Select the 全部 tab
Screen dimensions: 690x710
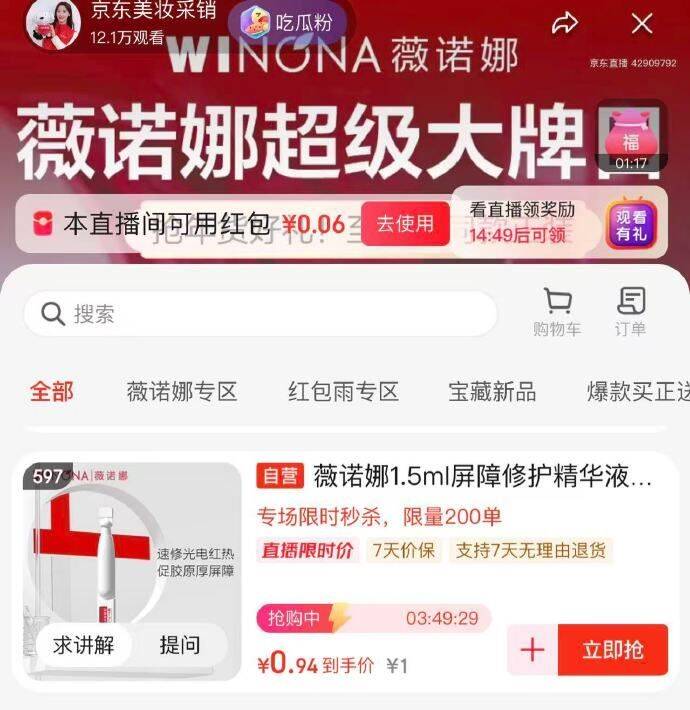(x=52, y=391)
